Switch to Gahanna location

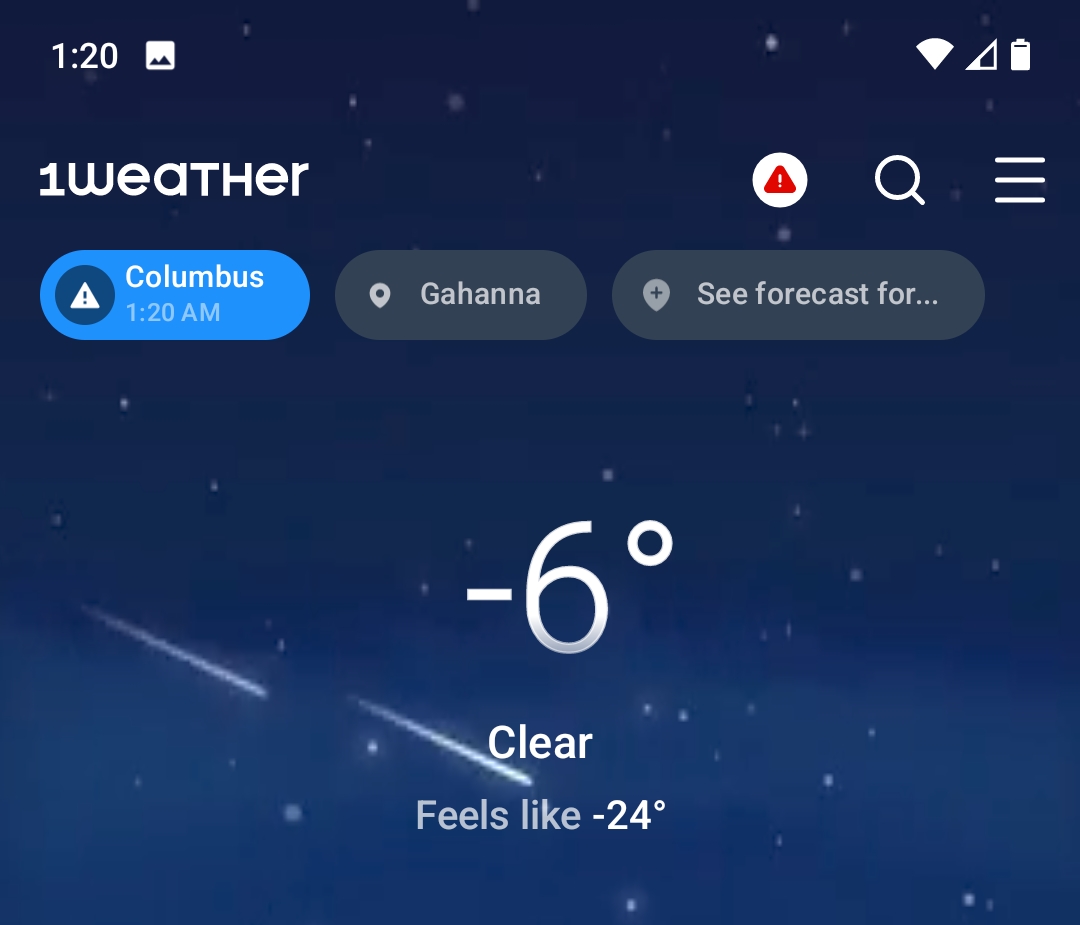pyautogui.click(x=460, y=295)
